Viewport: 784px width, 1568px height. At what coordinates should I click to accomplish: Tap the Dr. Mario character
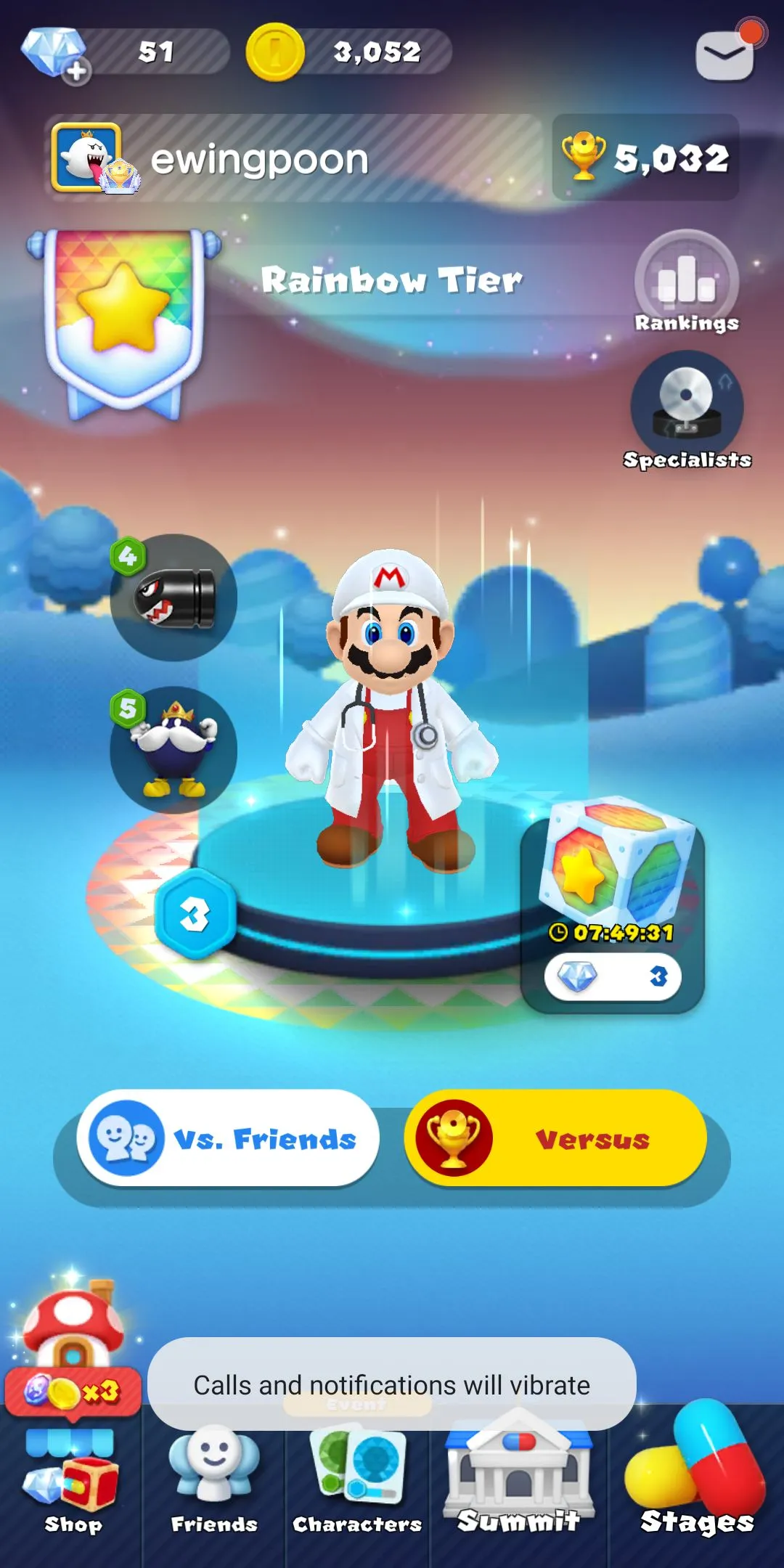[x=392, y=711]
